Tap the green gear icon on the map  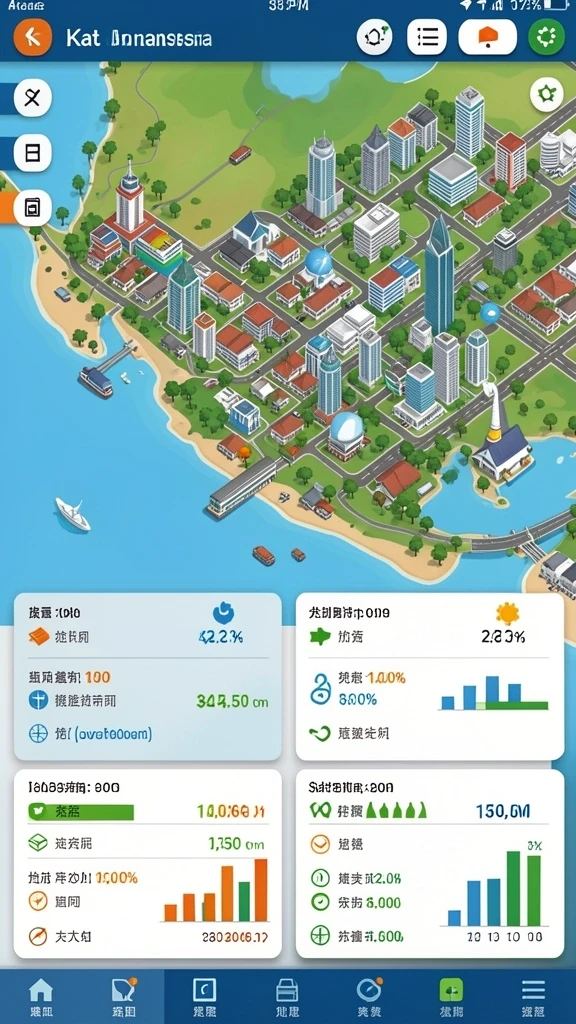coord(547,94)
